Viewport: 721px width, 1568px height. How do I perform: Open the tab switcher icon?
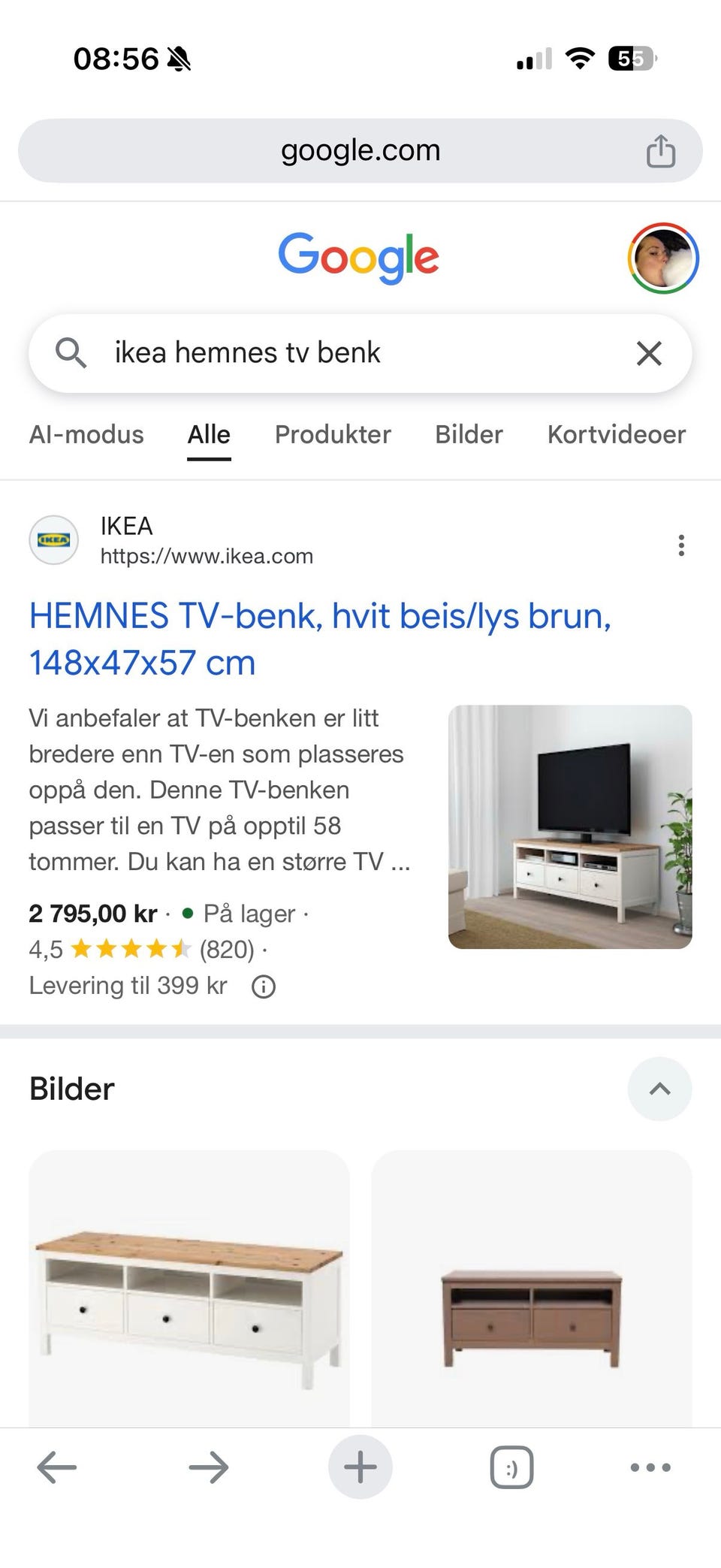[509, 1467]
